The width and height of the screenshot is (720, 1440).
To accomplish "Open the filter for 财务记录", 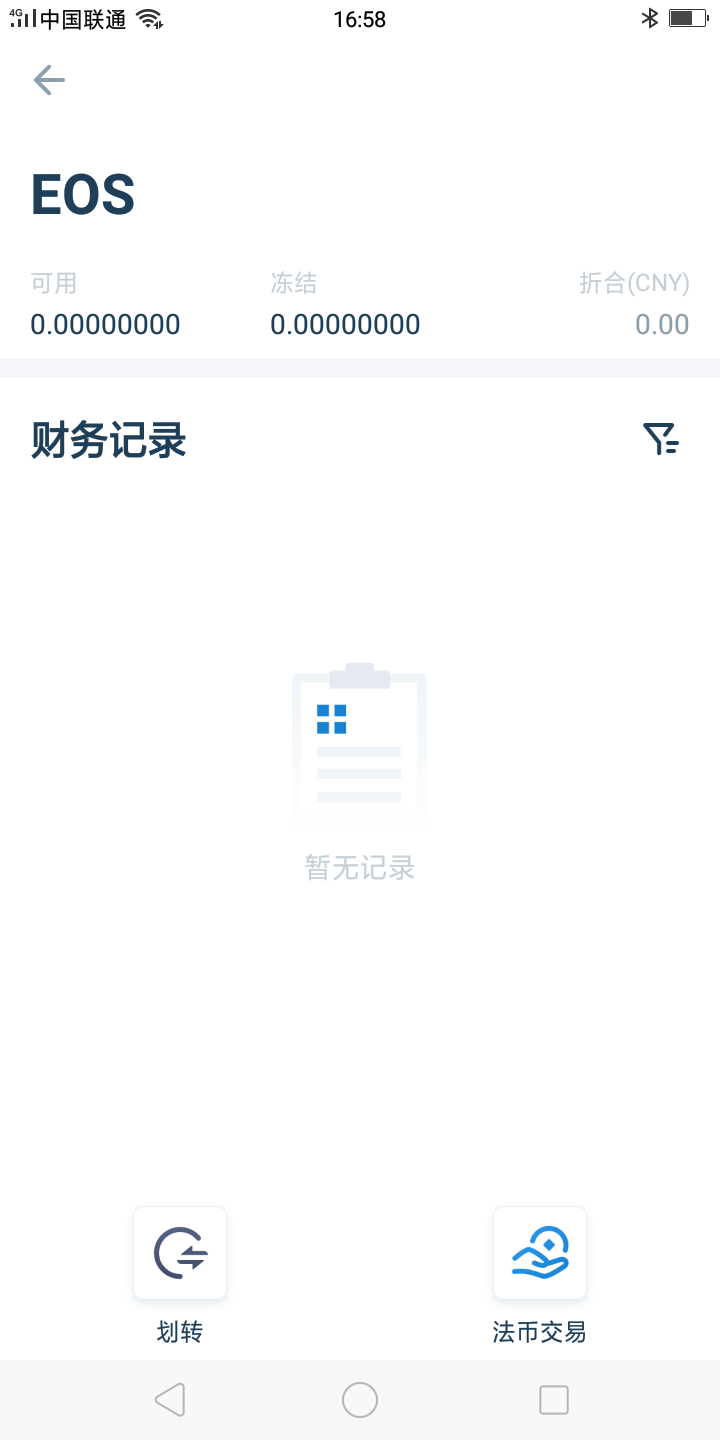I will [661, 439].
